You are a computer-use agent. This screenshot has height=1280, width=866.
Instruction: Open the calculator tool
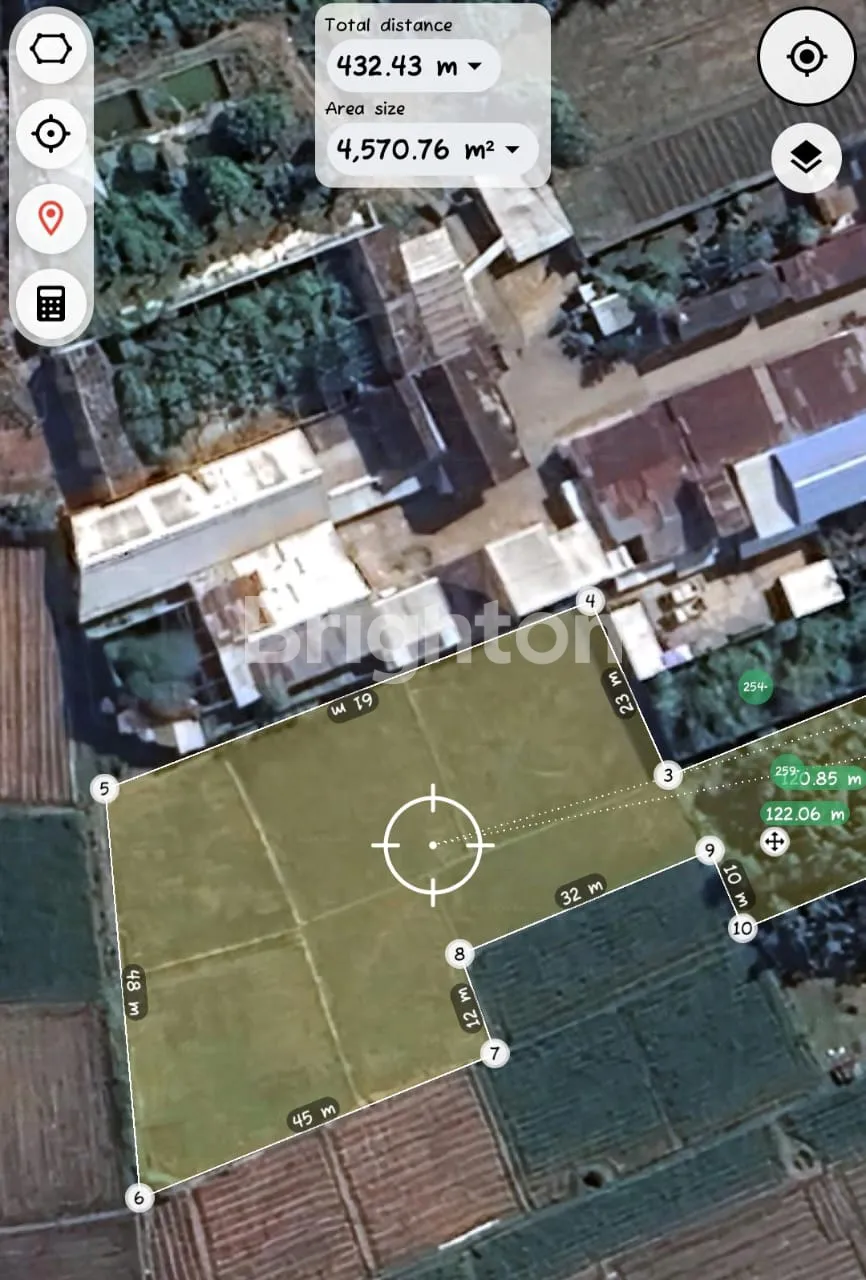coord(51,302)
